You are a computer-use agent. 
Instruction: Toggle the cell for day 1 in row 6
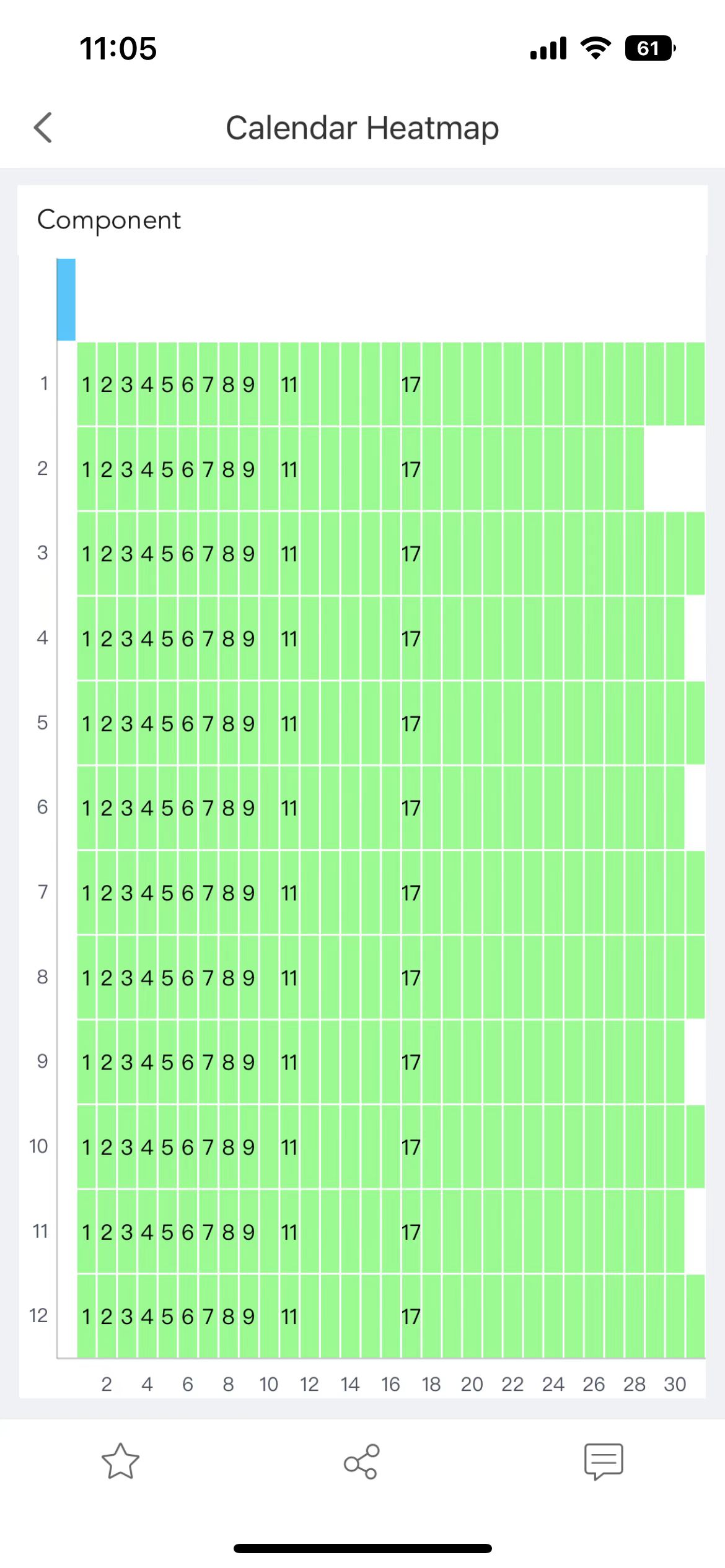coord(86,808)
